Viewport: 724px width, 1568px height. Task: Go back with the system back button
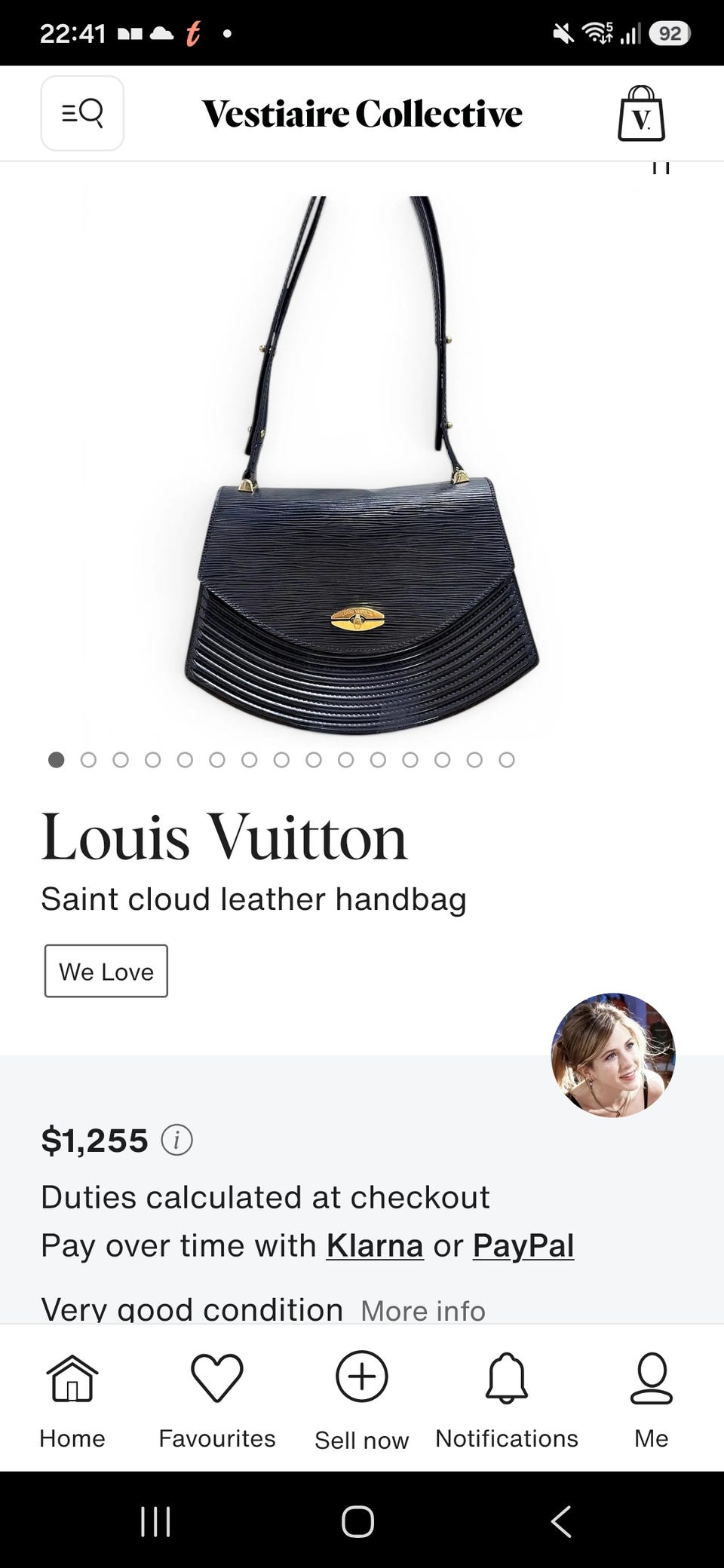[560, 1521]
